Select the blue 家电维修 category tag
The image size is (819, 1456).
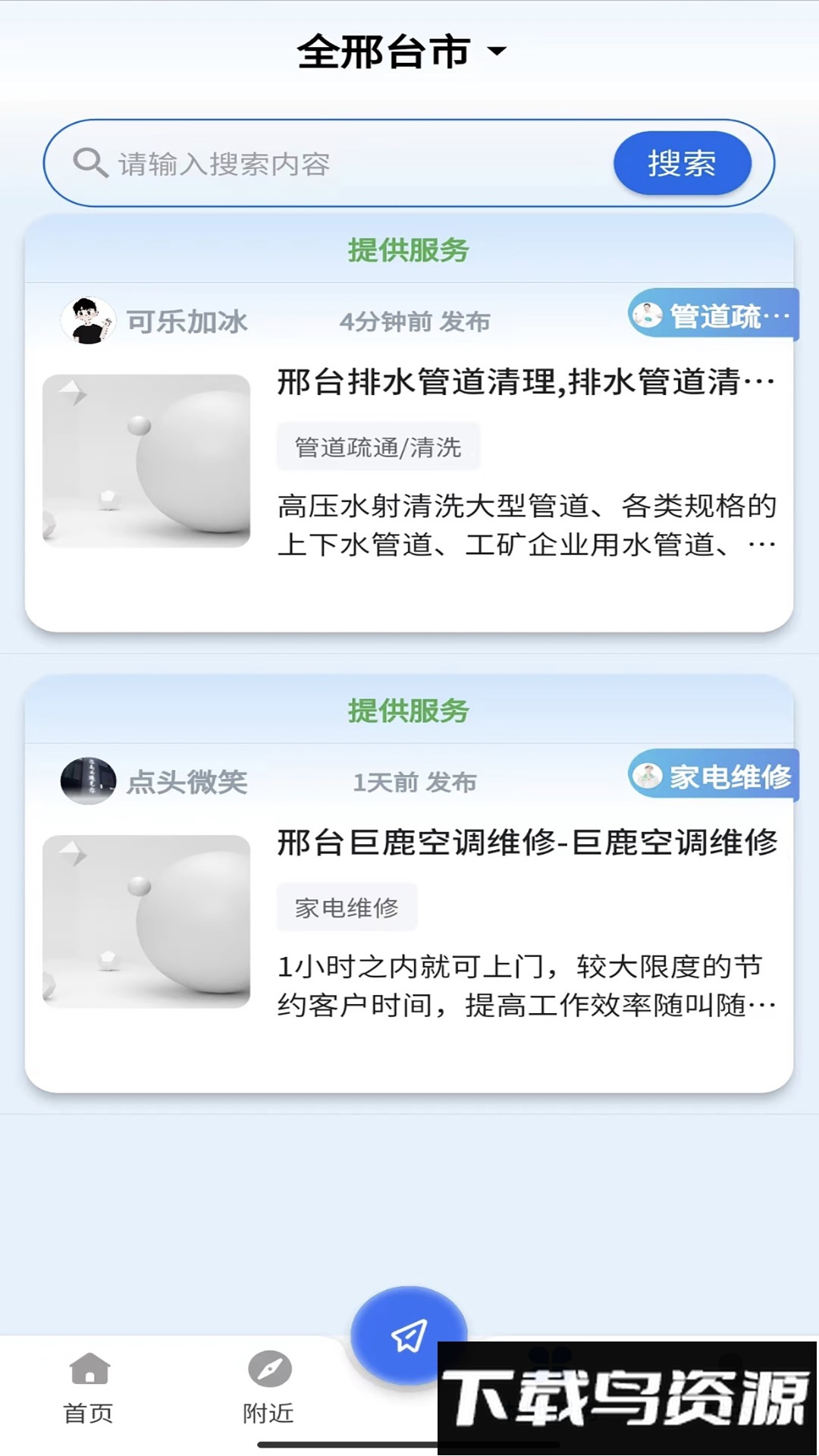[713, 777]
